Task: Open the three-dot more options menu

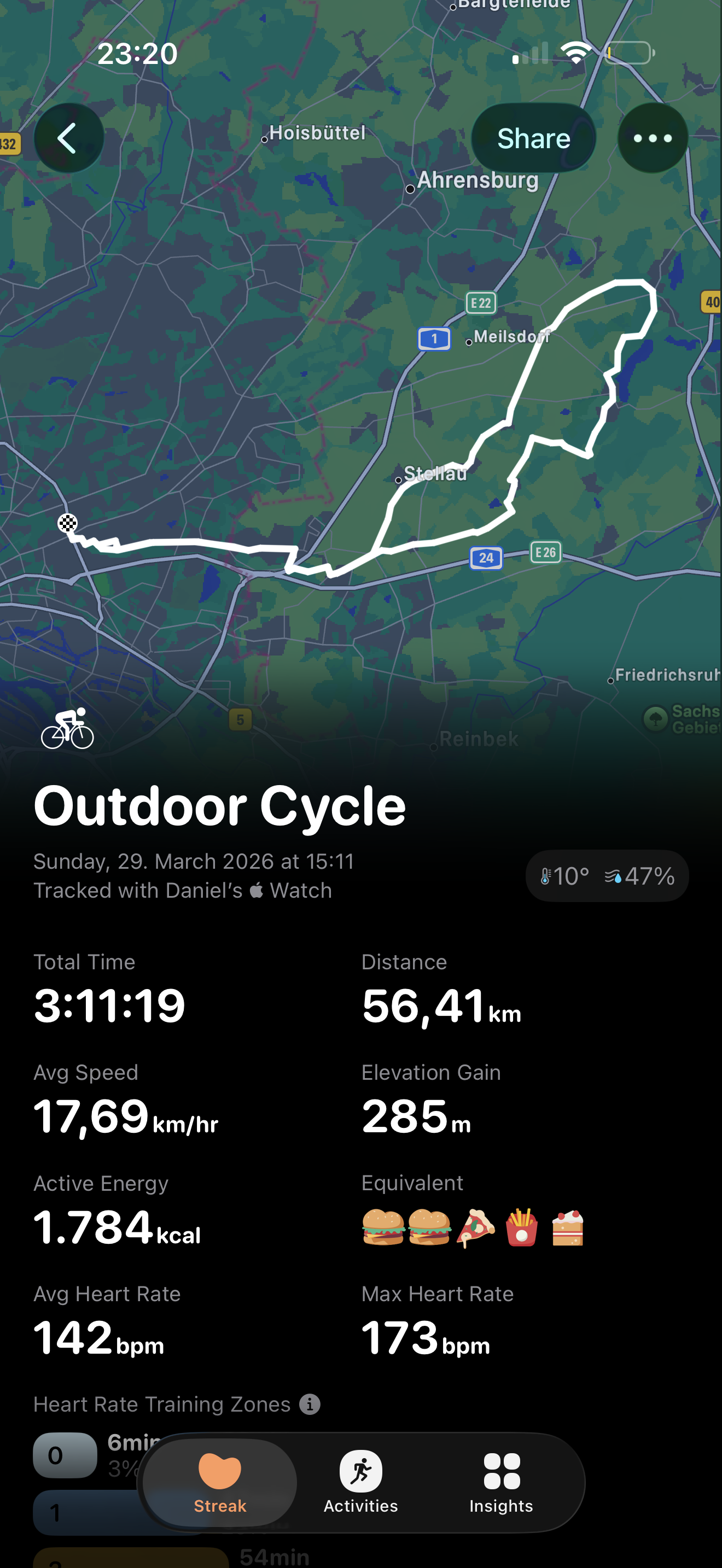Action: tap(653, 138)
